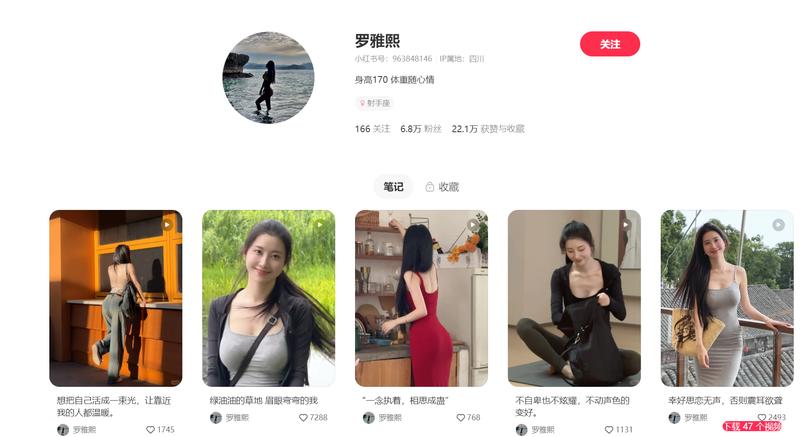
Task: Follow 罗雅熙 with the 关注 button
Action: 609,44
